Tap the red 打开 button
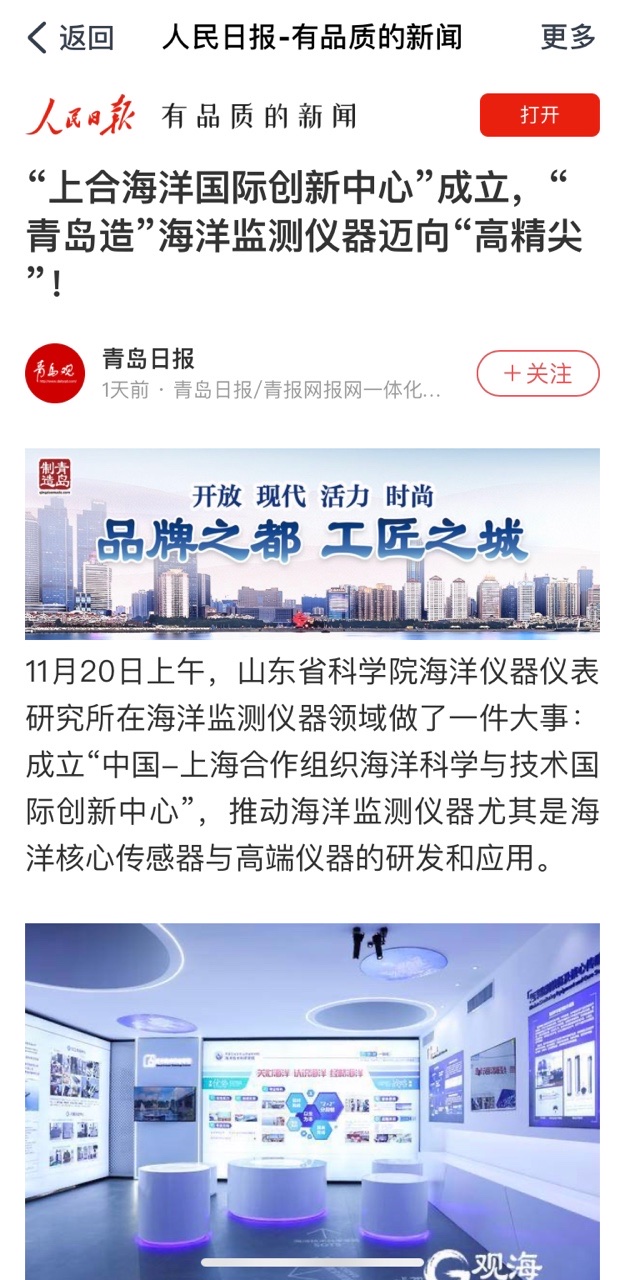 coord(539,115)
